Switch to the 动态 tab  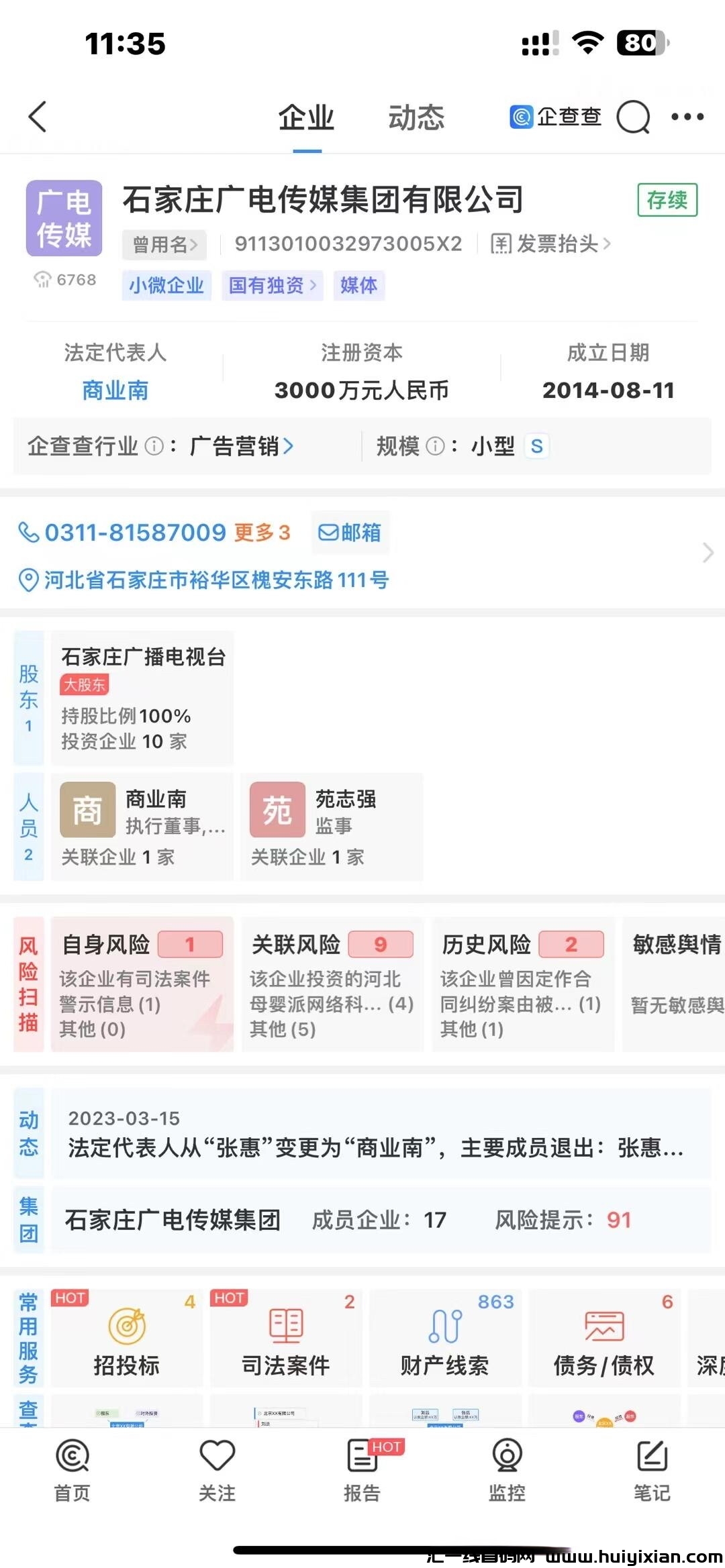click(x=416, y=118)
